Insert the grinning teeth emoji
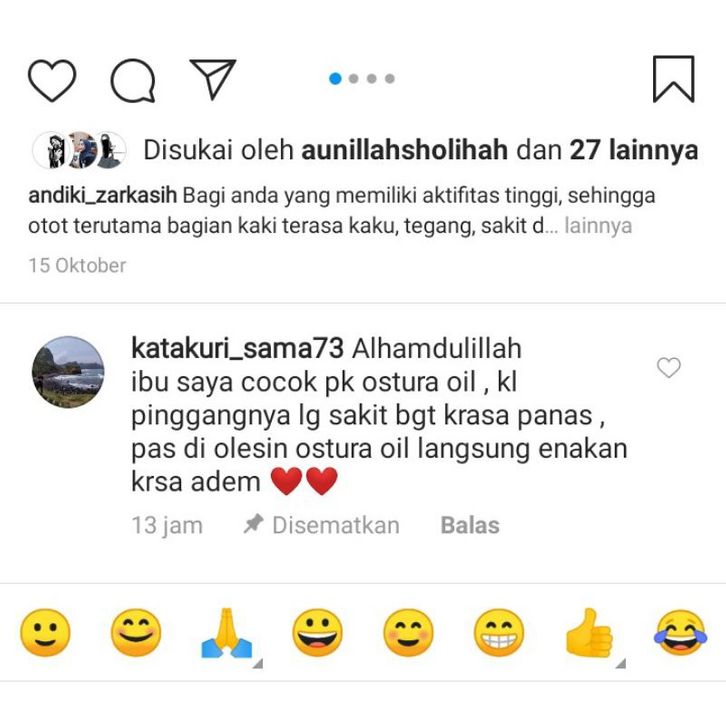This screenshot has width=726, height=726. pyautogui.click(x=498, y=632)
